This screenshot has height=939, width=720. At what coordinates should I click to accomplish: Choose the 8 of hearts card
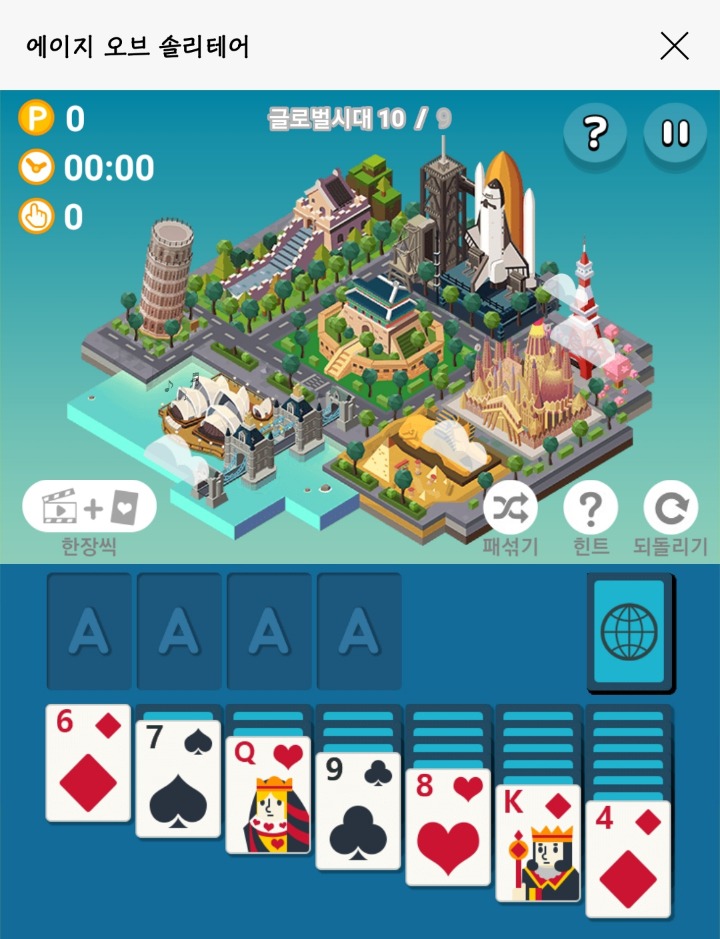click(x=448, y=827)
